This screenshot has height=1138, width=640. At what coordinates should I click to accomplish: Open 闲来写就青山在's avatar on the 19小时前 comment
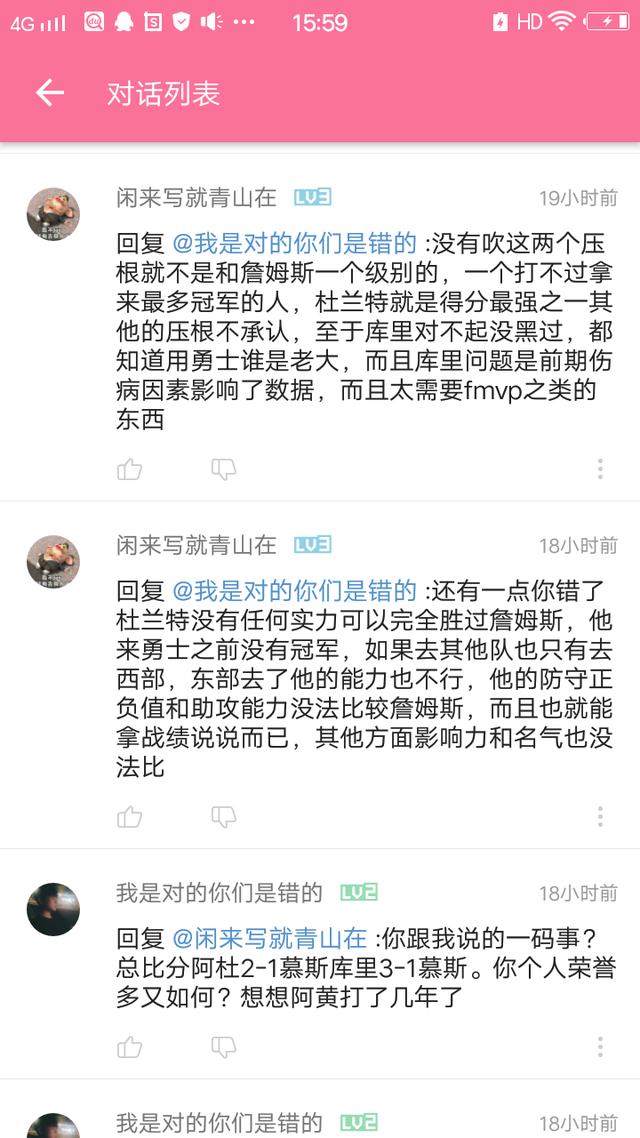click(53, 214)
